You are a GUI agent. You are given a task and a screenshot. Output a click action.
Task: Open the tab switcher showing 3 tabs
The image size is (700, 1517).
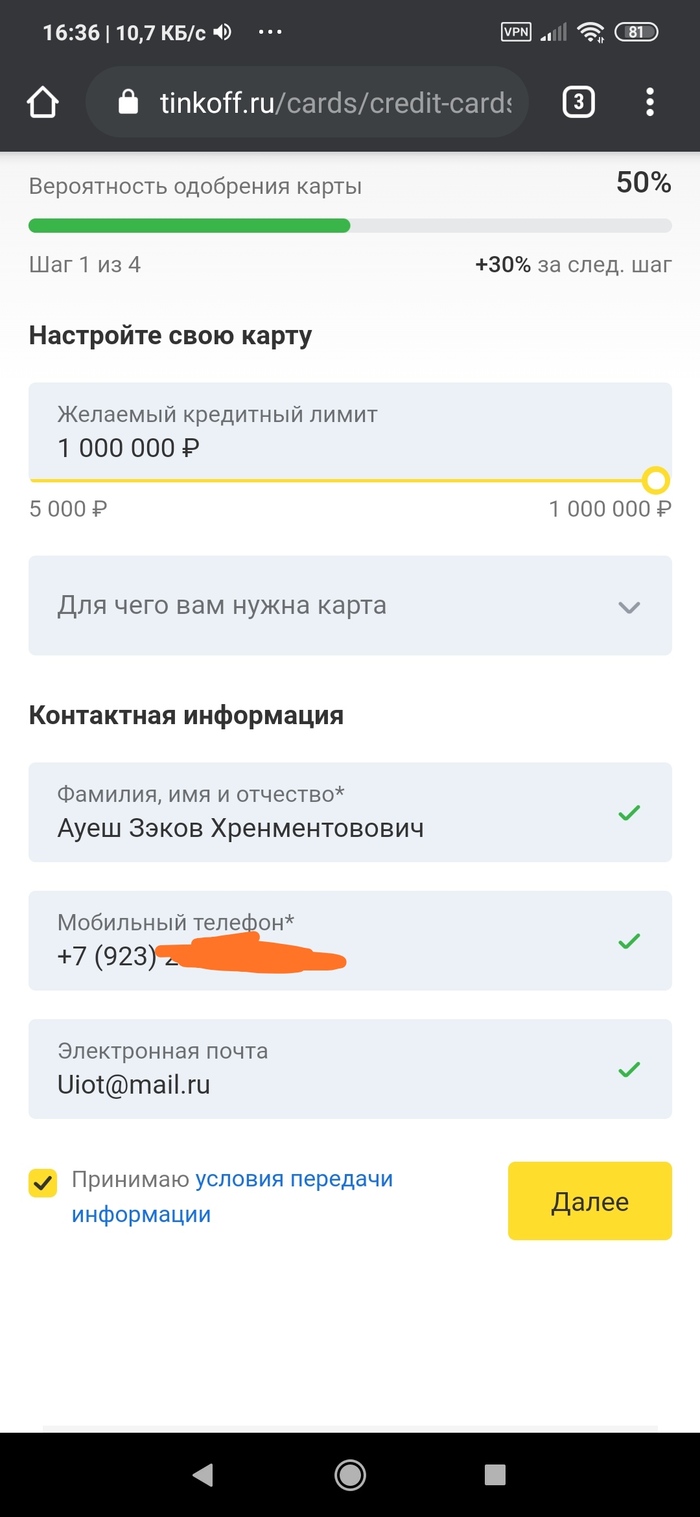click(579, 102)
